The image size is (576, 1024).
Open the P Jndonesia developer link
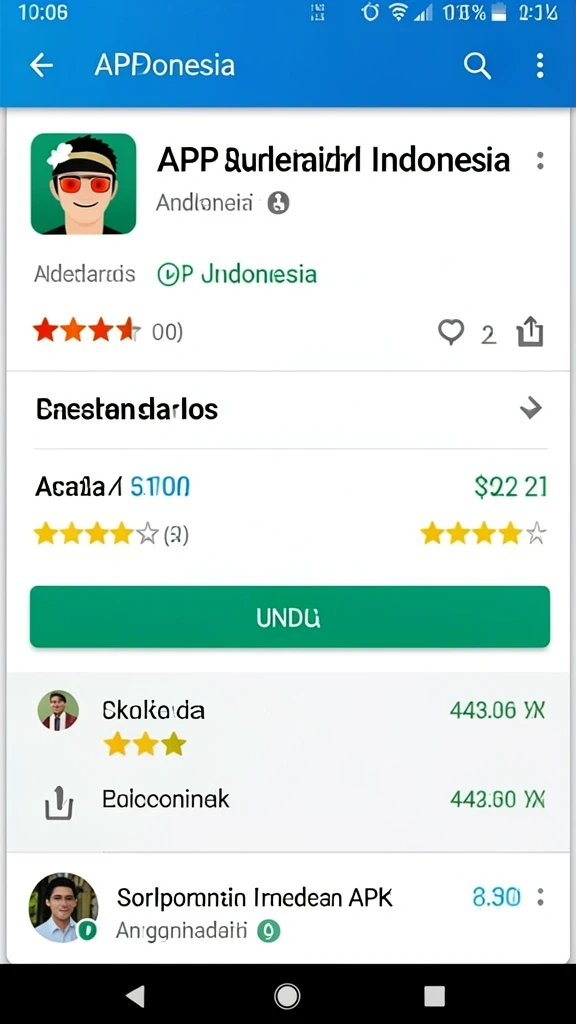[x=237, y=274]
